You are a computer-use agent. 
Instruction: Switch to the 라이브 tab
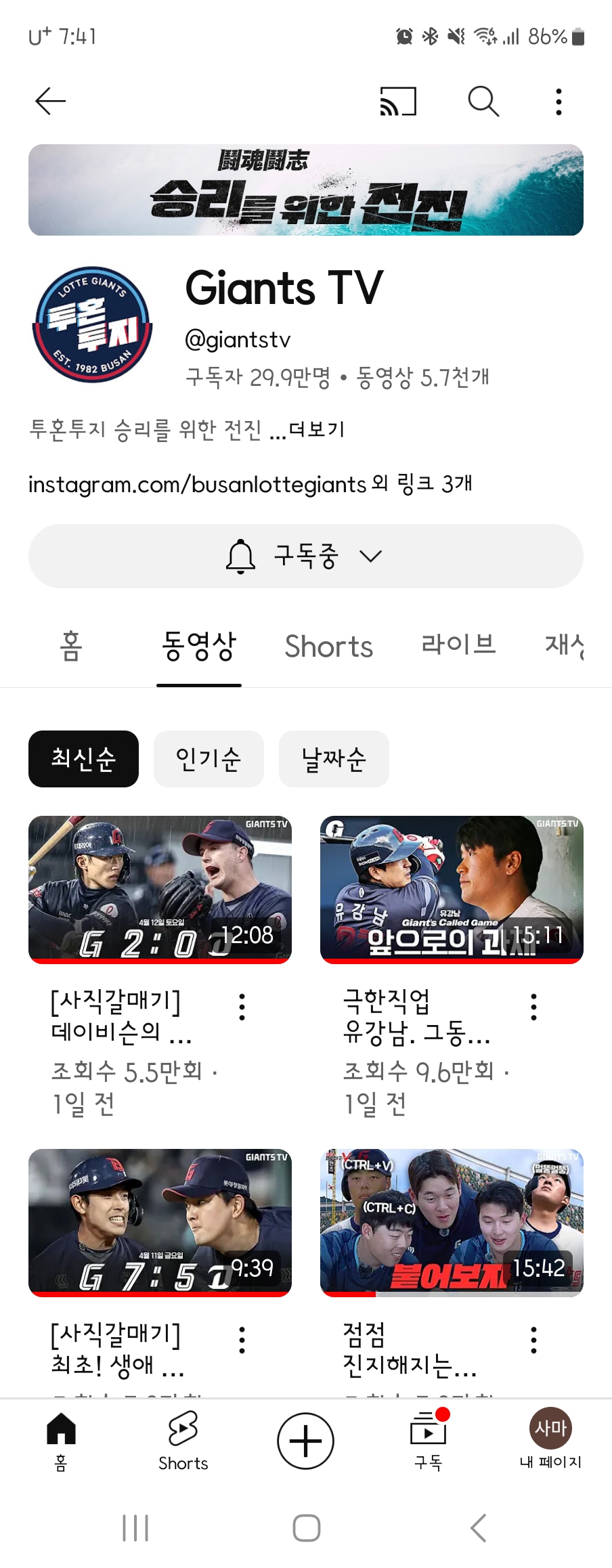[x=458, y=645]
